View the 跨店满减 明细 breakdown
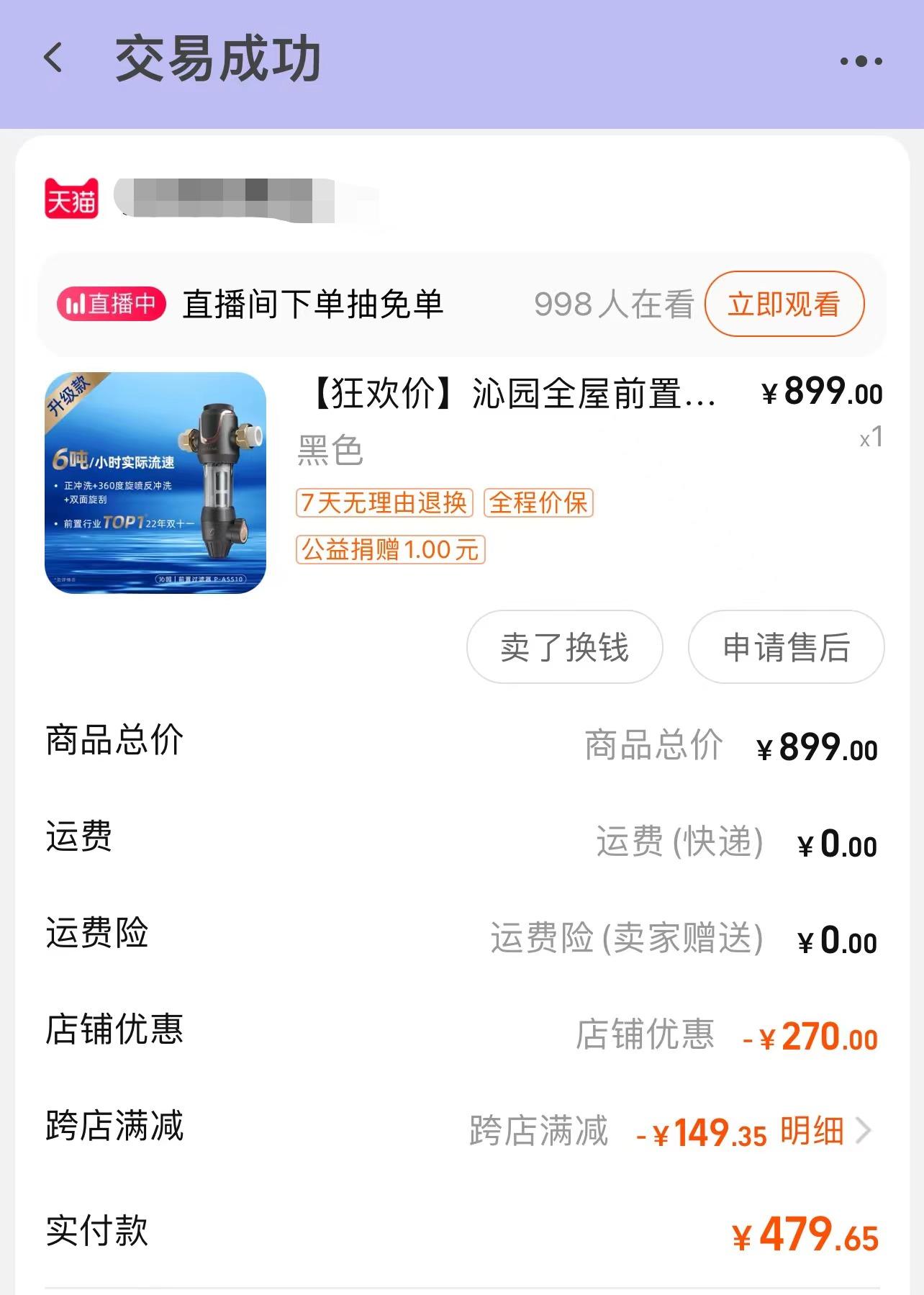Viewport: 924px width, 1295px height. 825,1132
